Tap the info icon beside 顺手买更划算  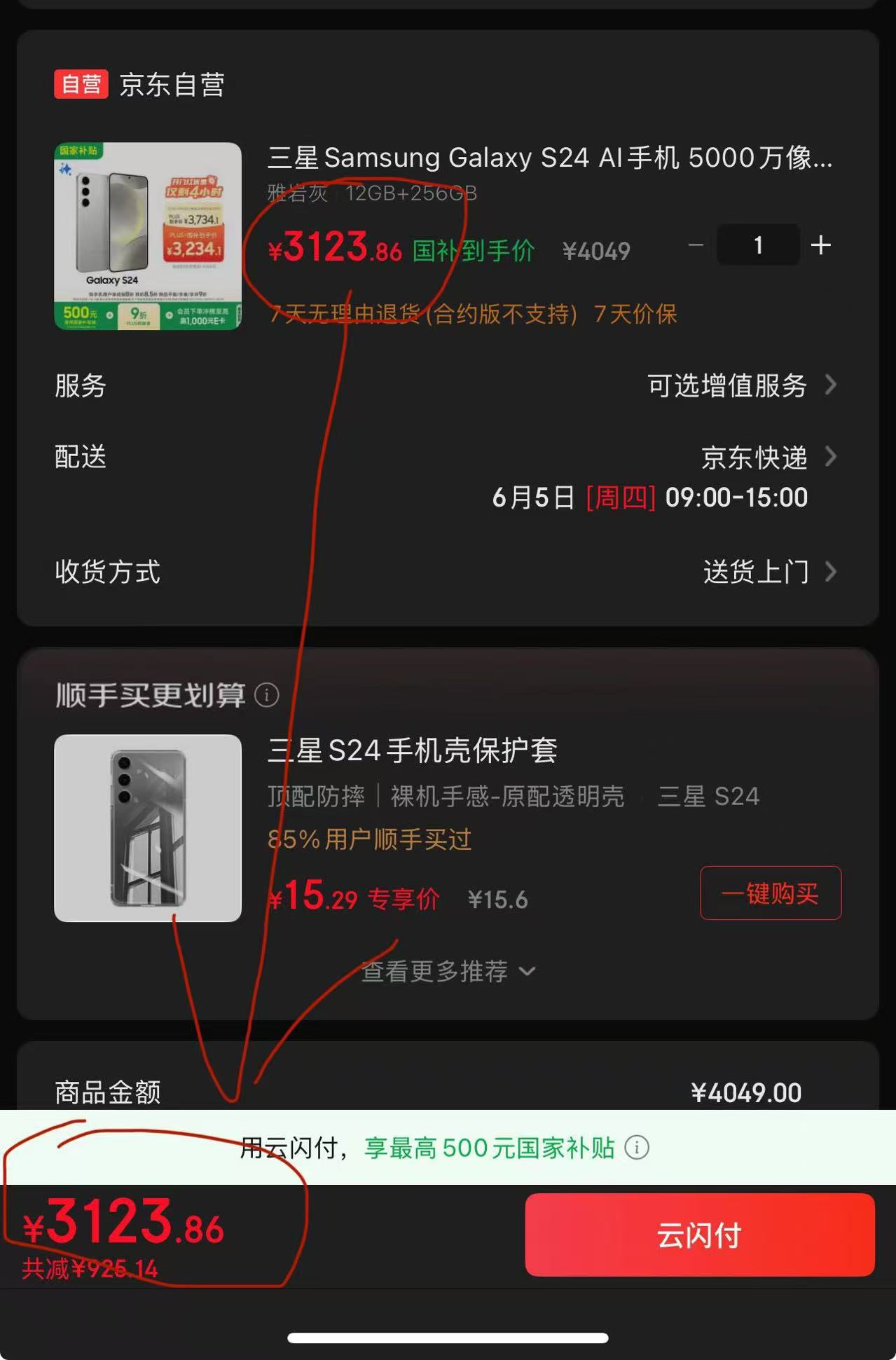(x=266, y=695)
